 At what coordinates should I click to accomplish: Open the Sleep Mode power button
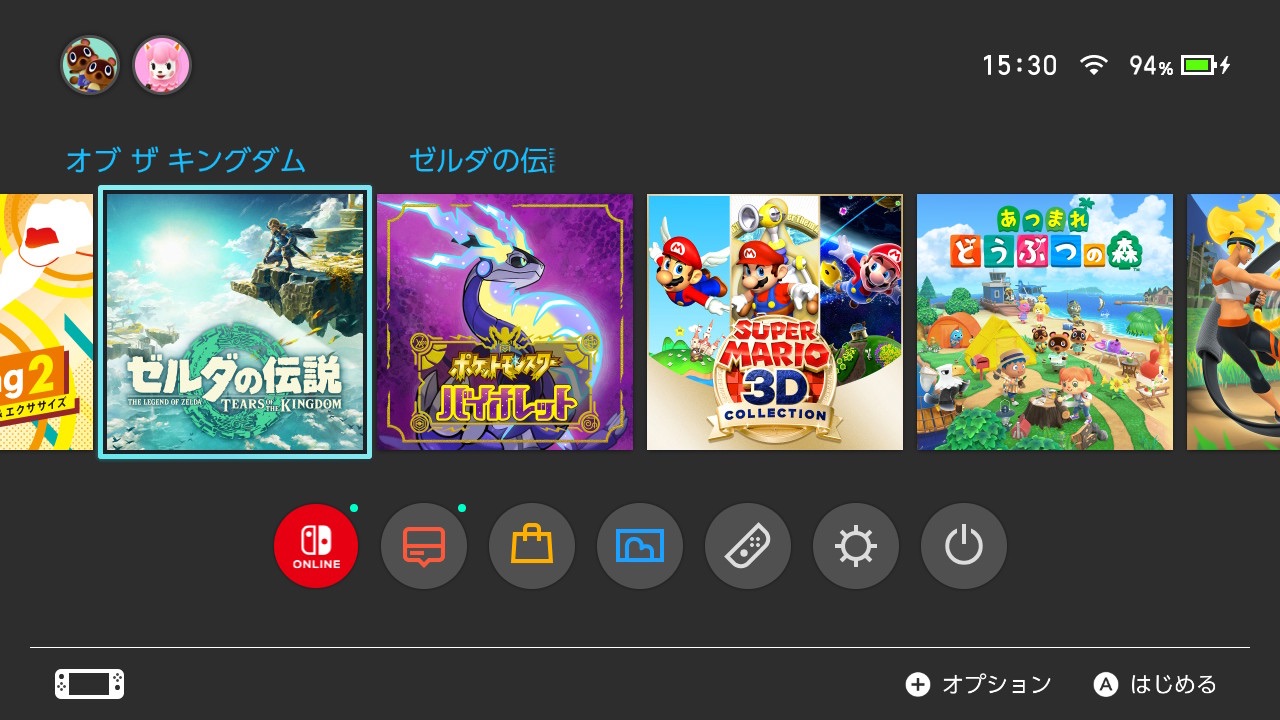964,546
